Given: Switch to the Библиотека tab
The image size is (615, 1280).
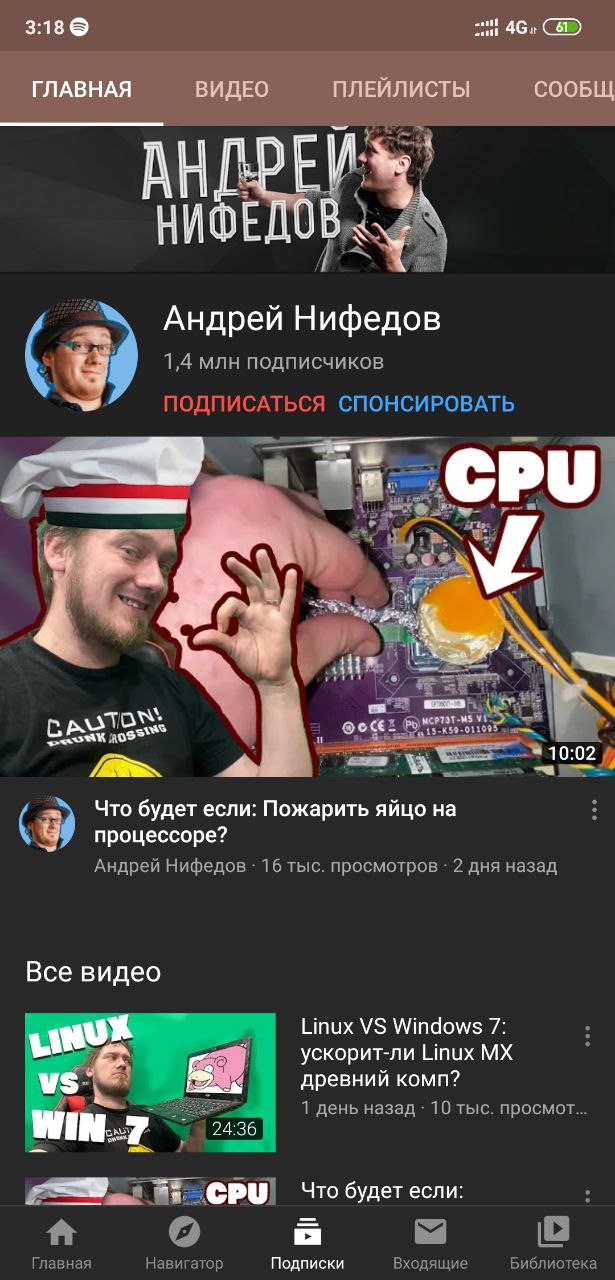Looking at the screenshot, I should (x=553, y=1243).
